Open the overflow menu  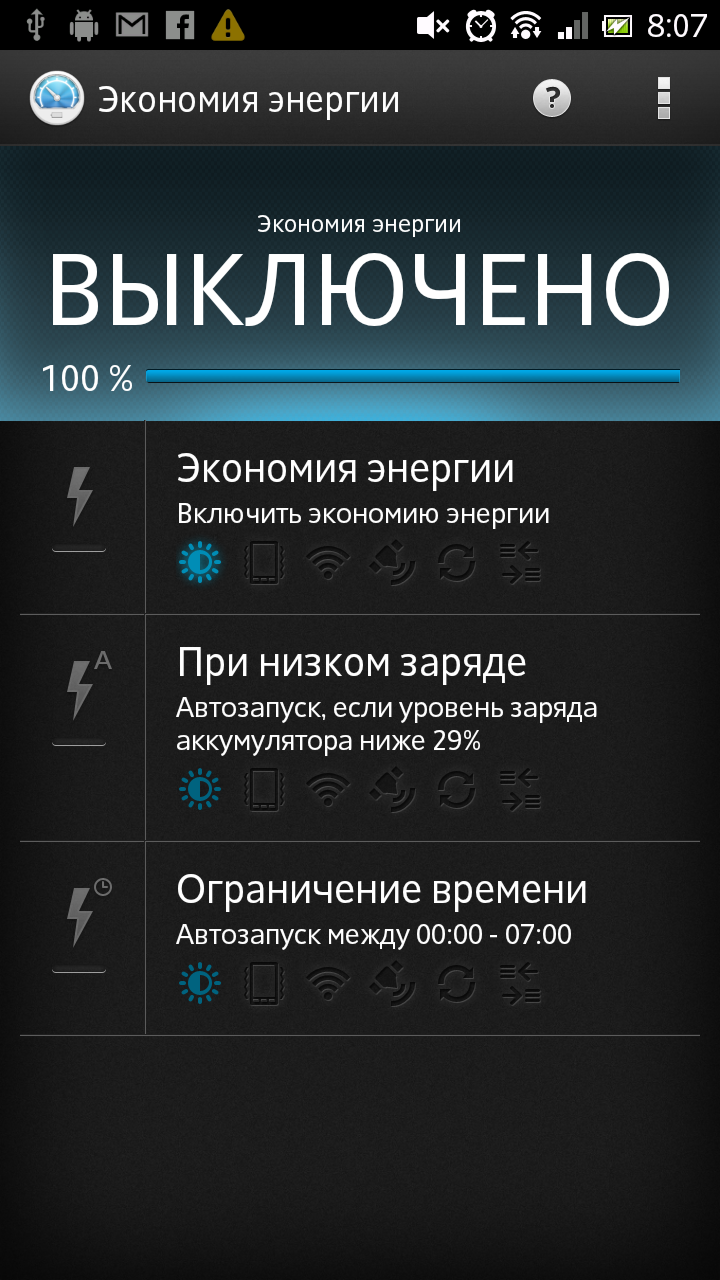point(663,99)
